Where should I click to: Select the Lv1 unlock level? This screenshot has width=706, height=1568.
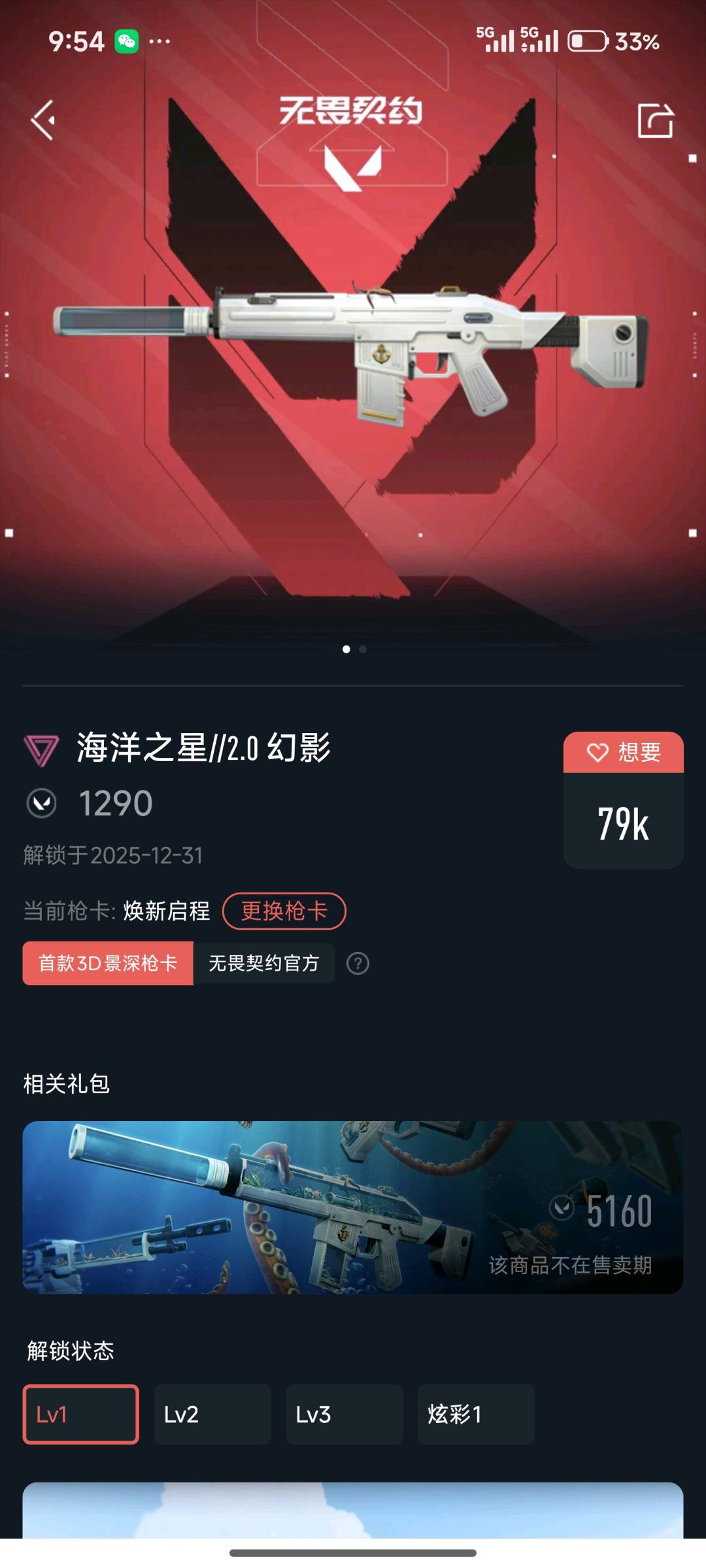81,1414
